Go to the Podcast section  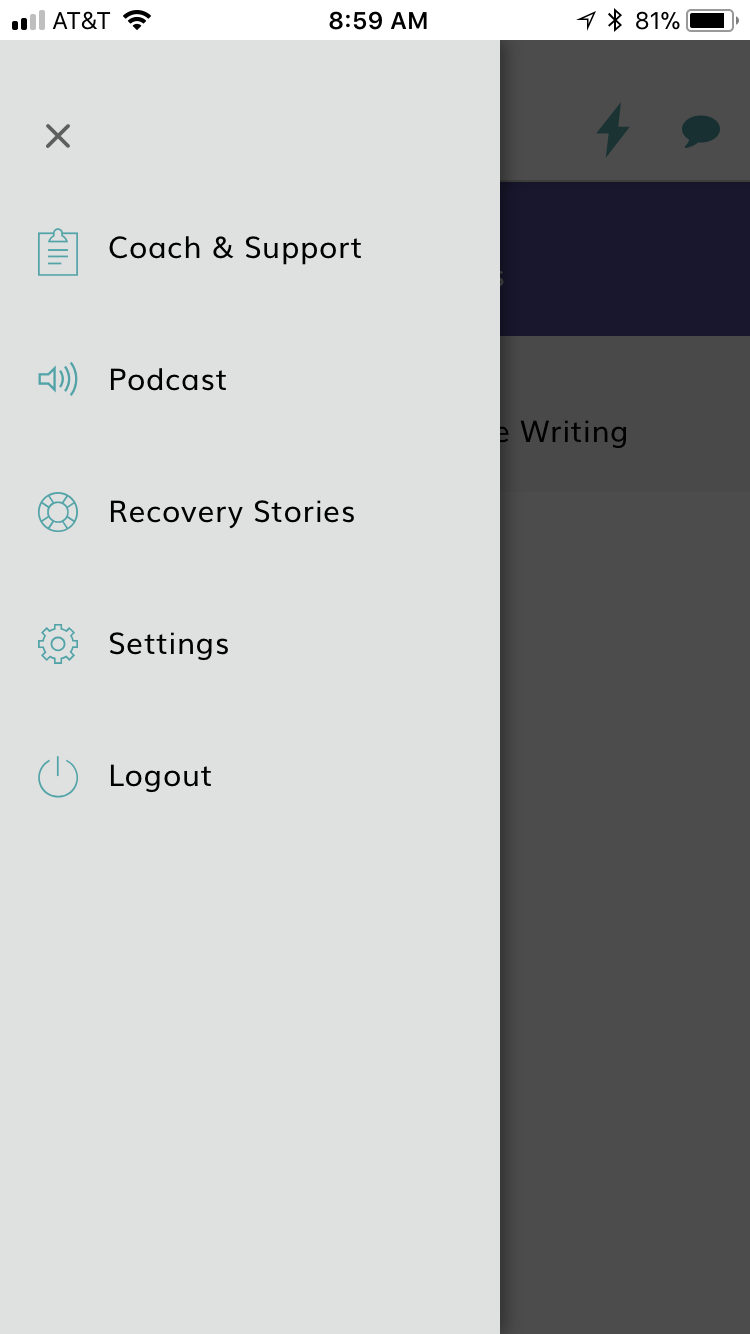(x=167, y=381)
